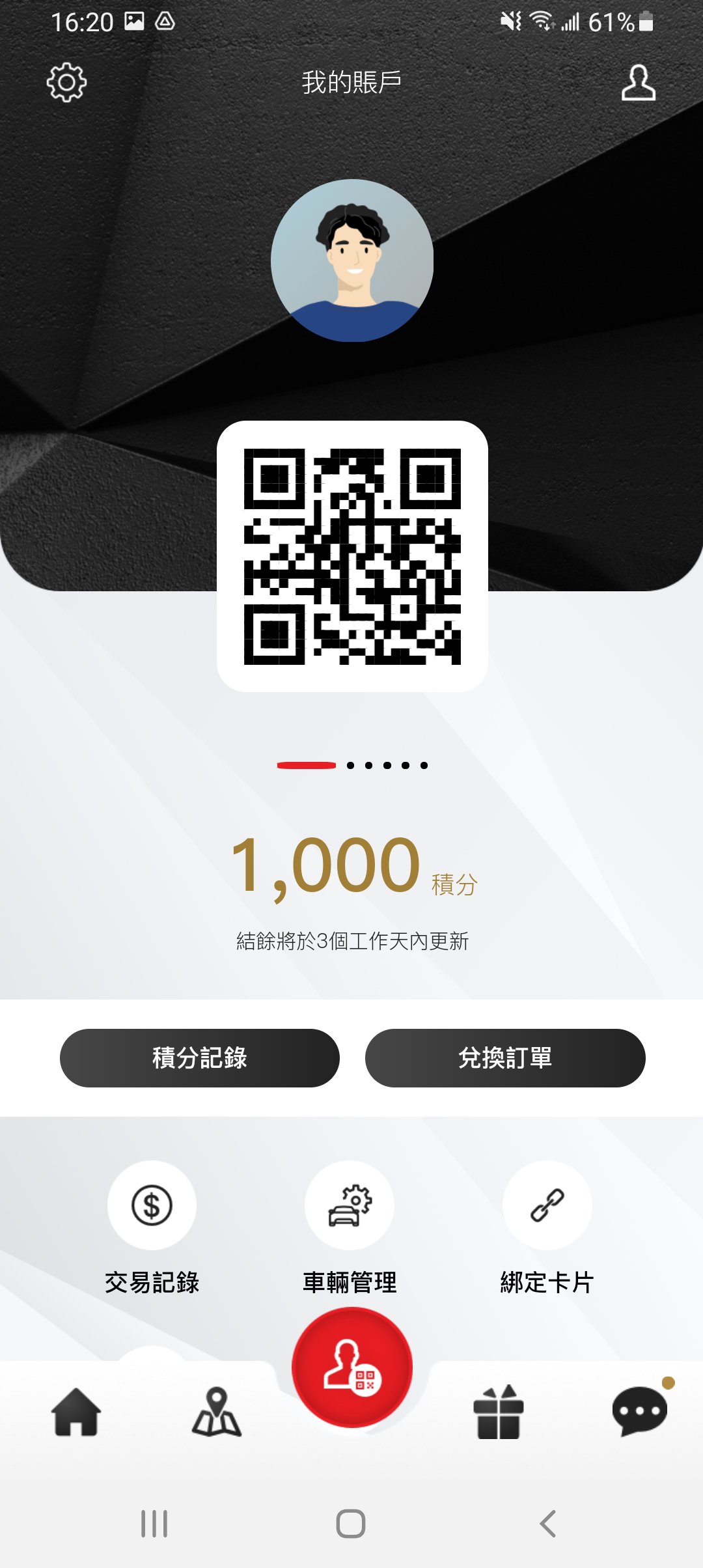The width and height of the screenshot is (703, 1568).
Task: Tap the red member QR button
Action: tap(352, 1367)
